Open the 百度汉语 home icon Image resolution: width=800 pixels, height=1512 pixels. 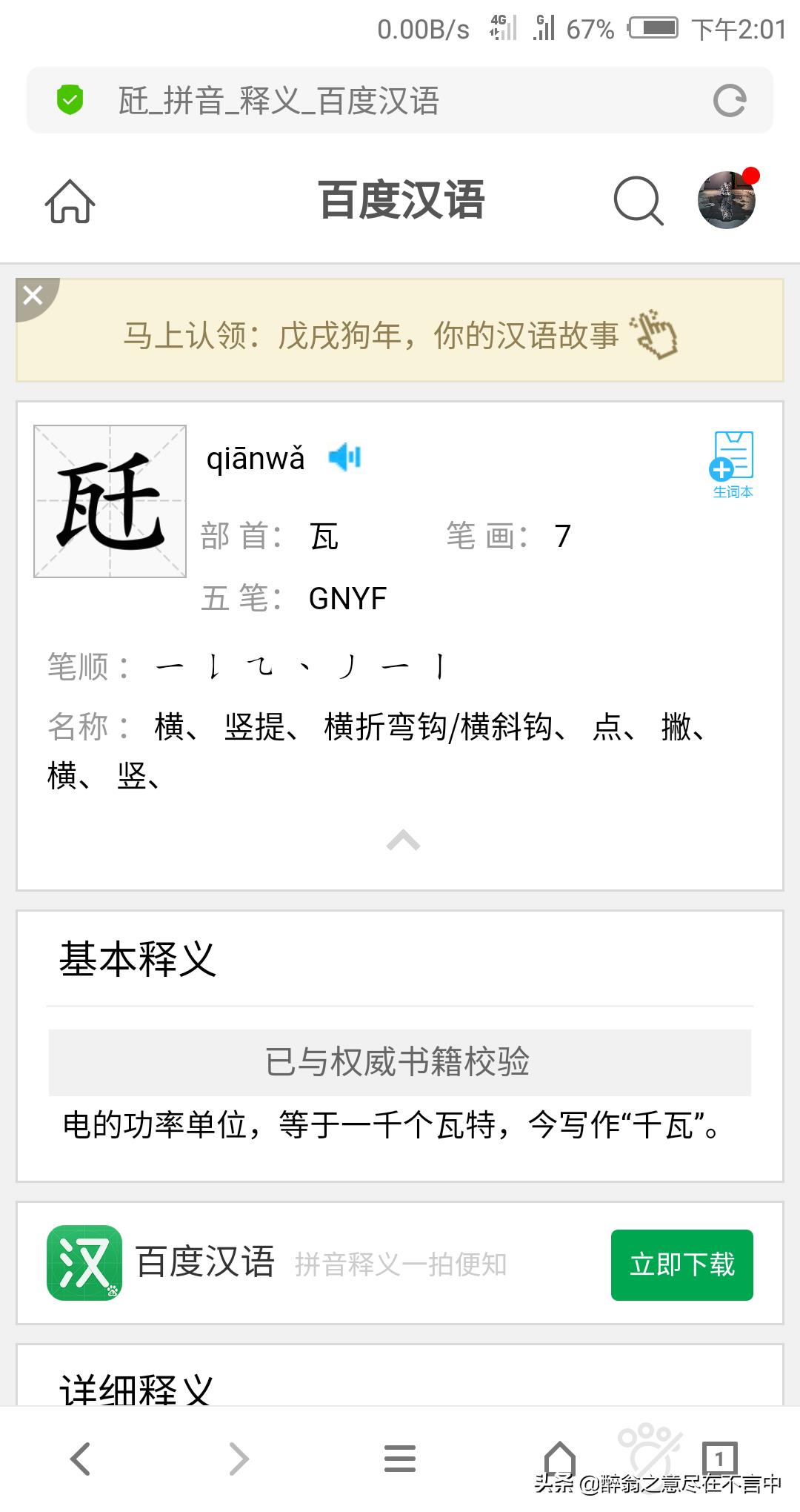(70, 201)
